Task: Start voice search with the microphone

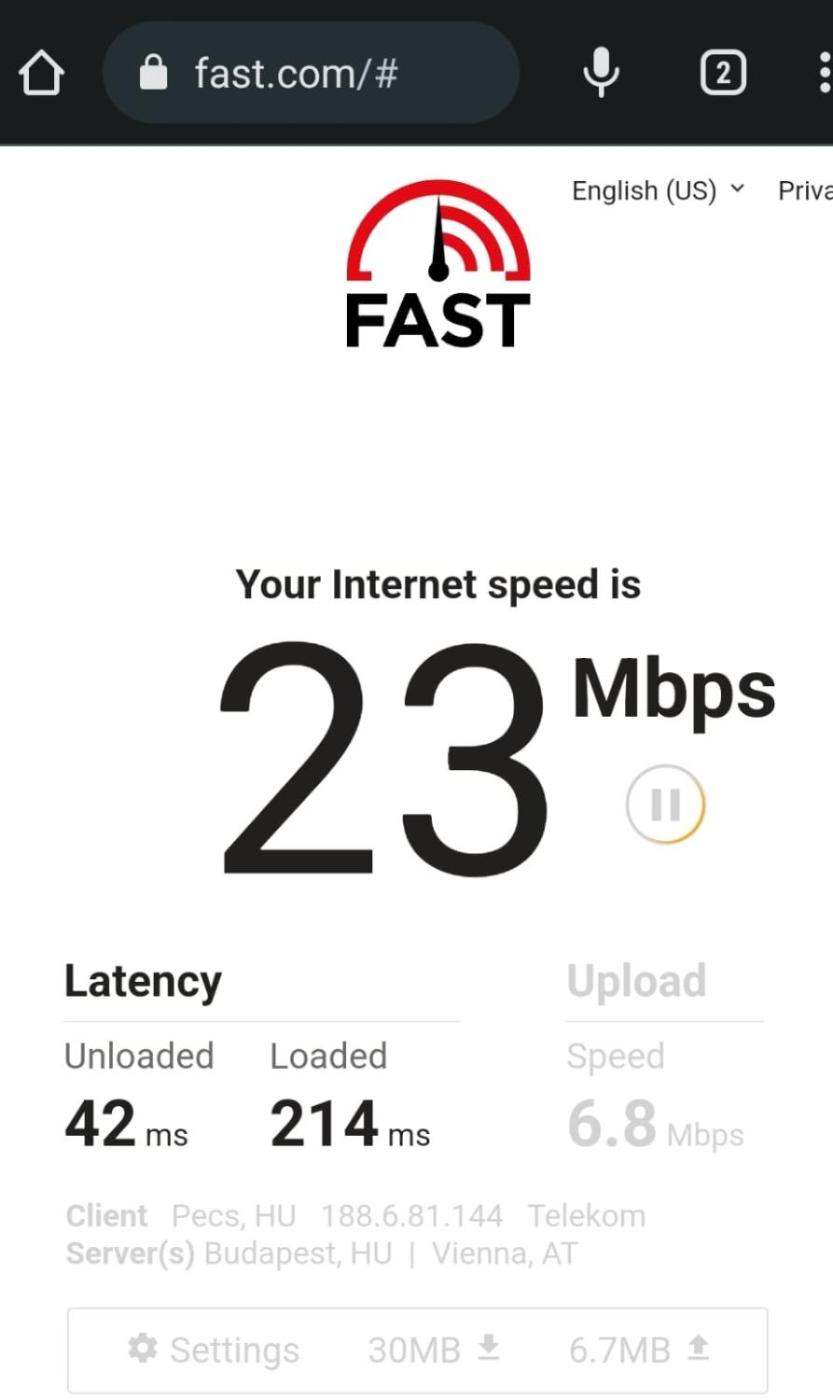Action: 601,73
